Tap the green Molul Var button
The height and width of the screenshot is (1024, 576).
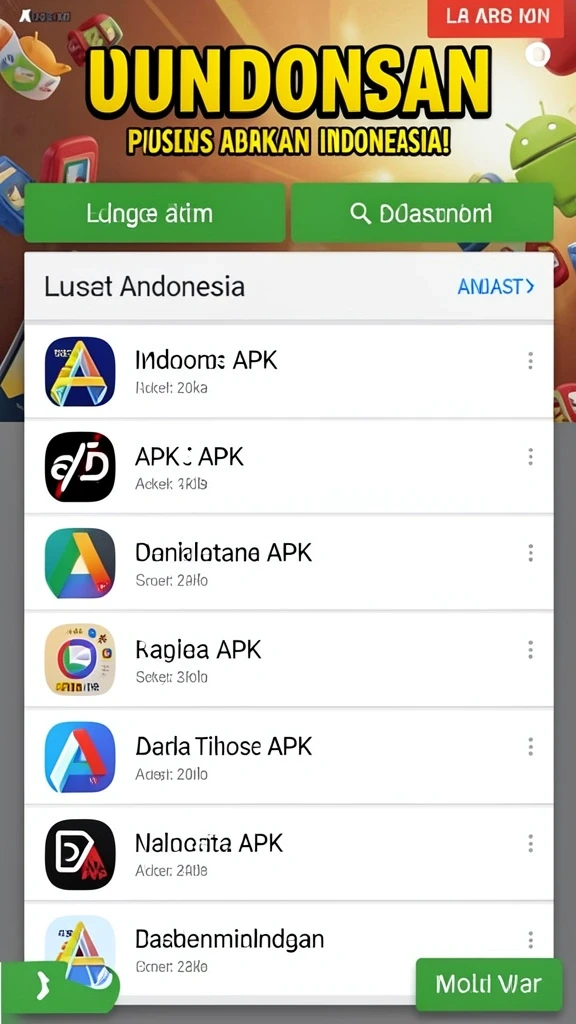(x=489, y=984)
